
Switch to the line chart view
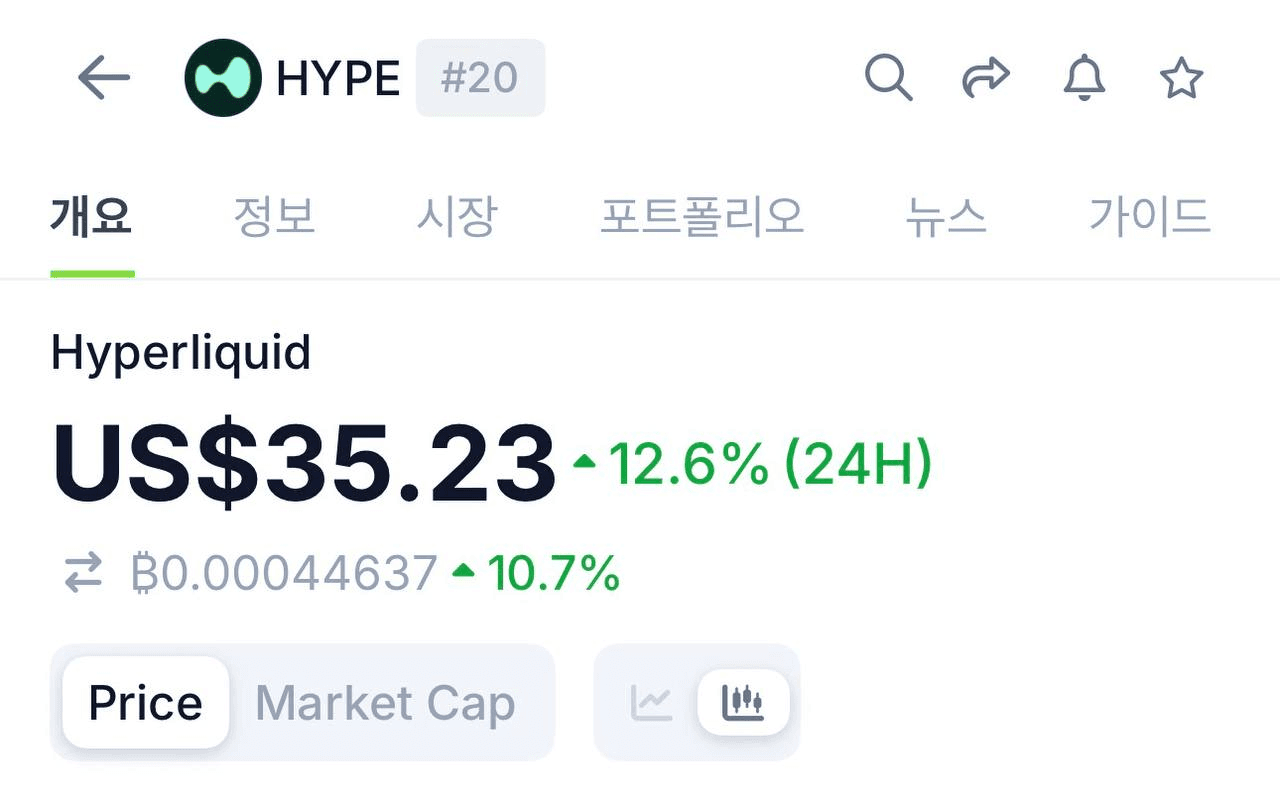[651, 703]
